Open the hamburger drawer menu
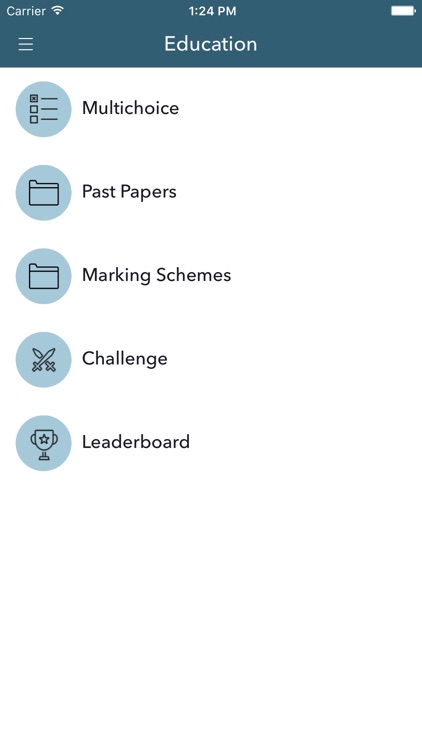The height and width of the screenshot is (750, 422). click(26, 44)
